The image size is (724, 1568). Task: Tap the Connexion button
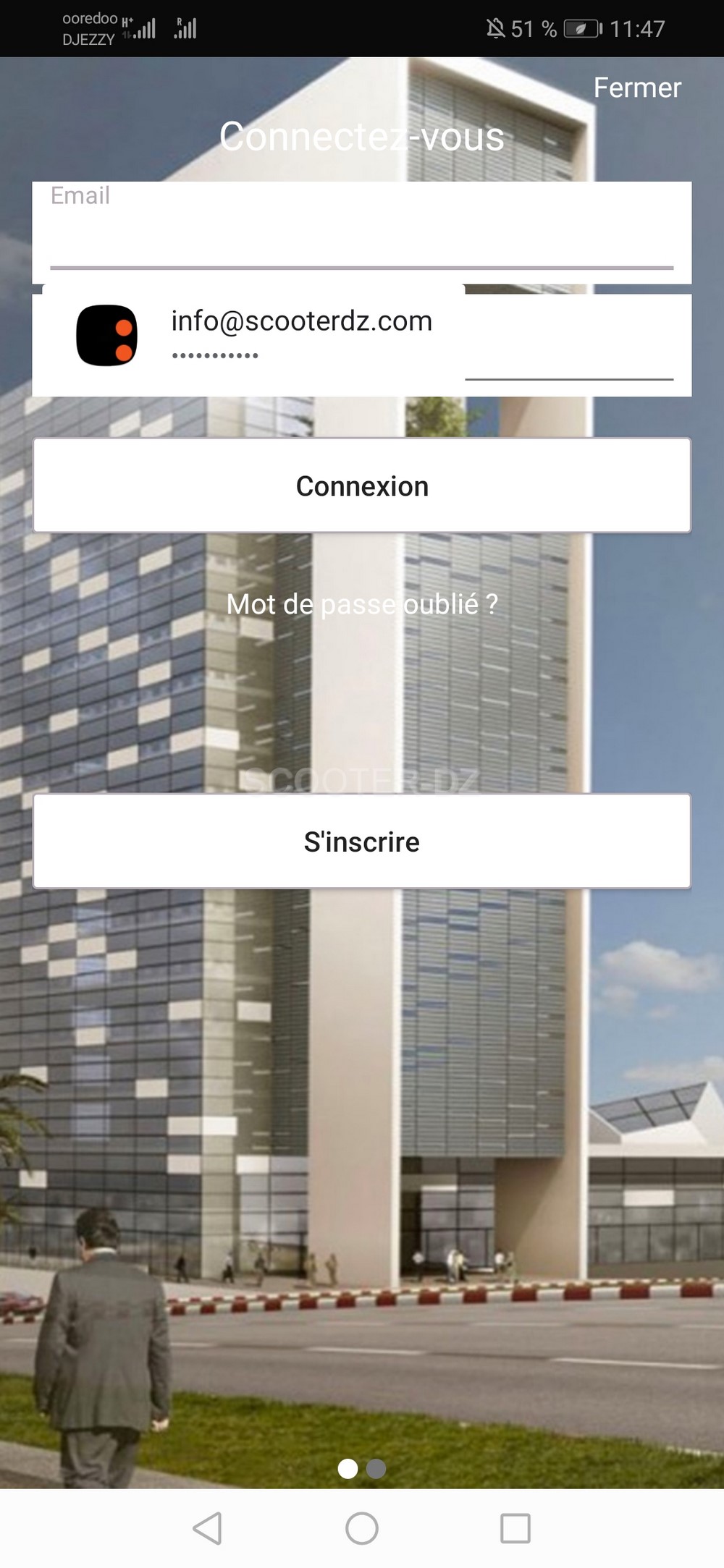(x=362, y=486)
